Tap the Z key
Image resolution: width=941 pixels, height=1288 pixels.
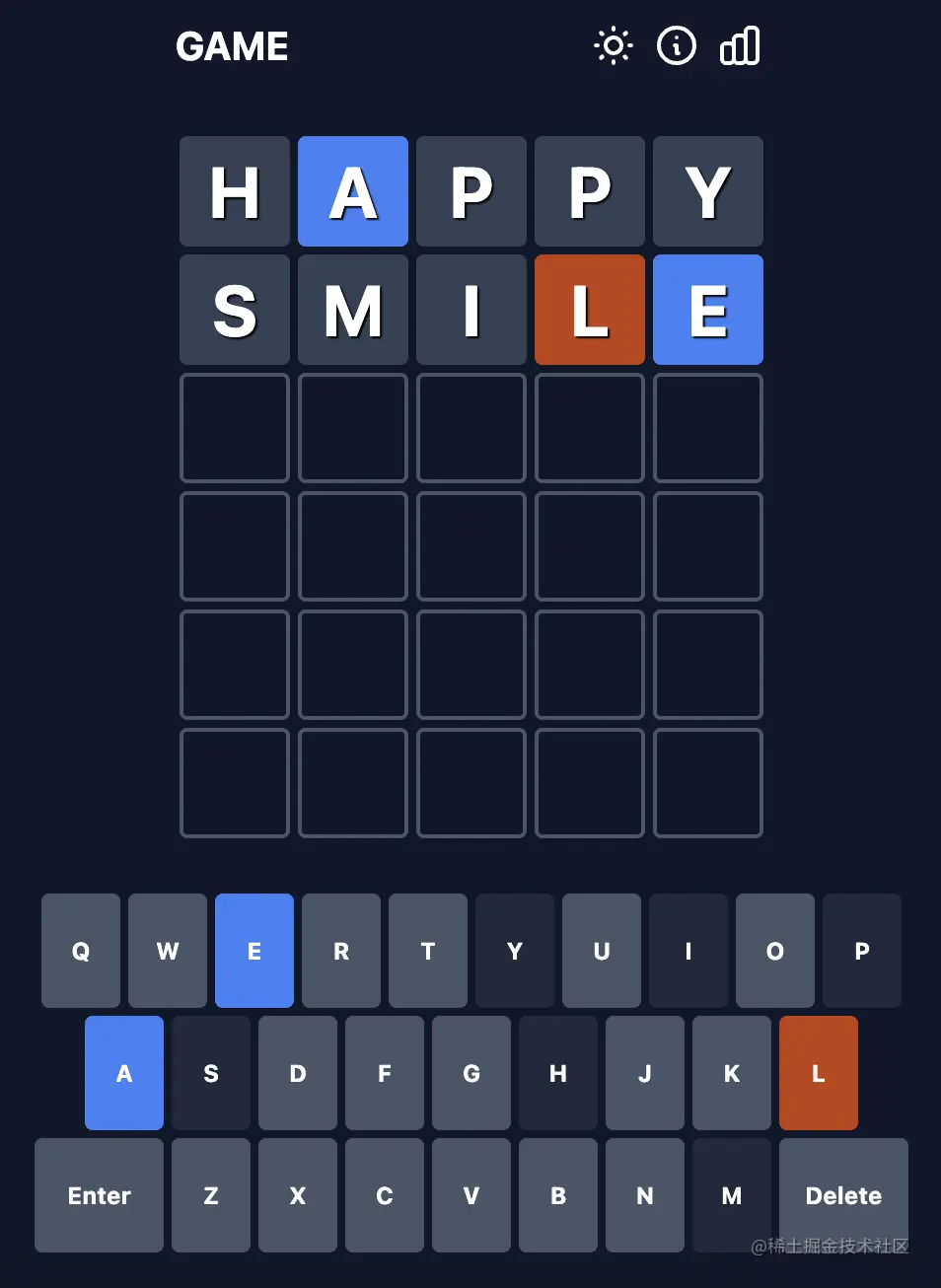tap(211, 1195)
